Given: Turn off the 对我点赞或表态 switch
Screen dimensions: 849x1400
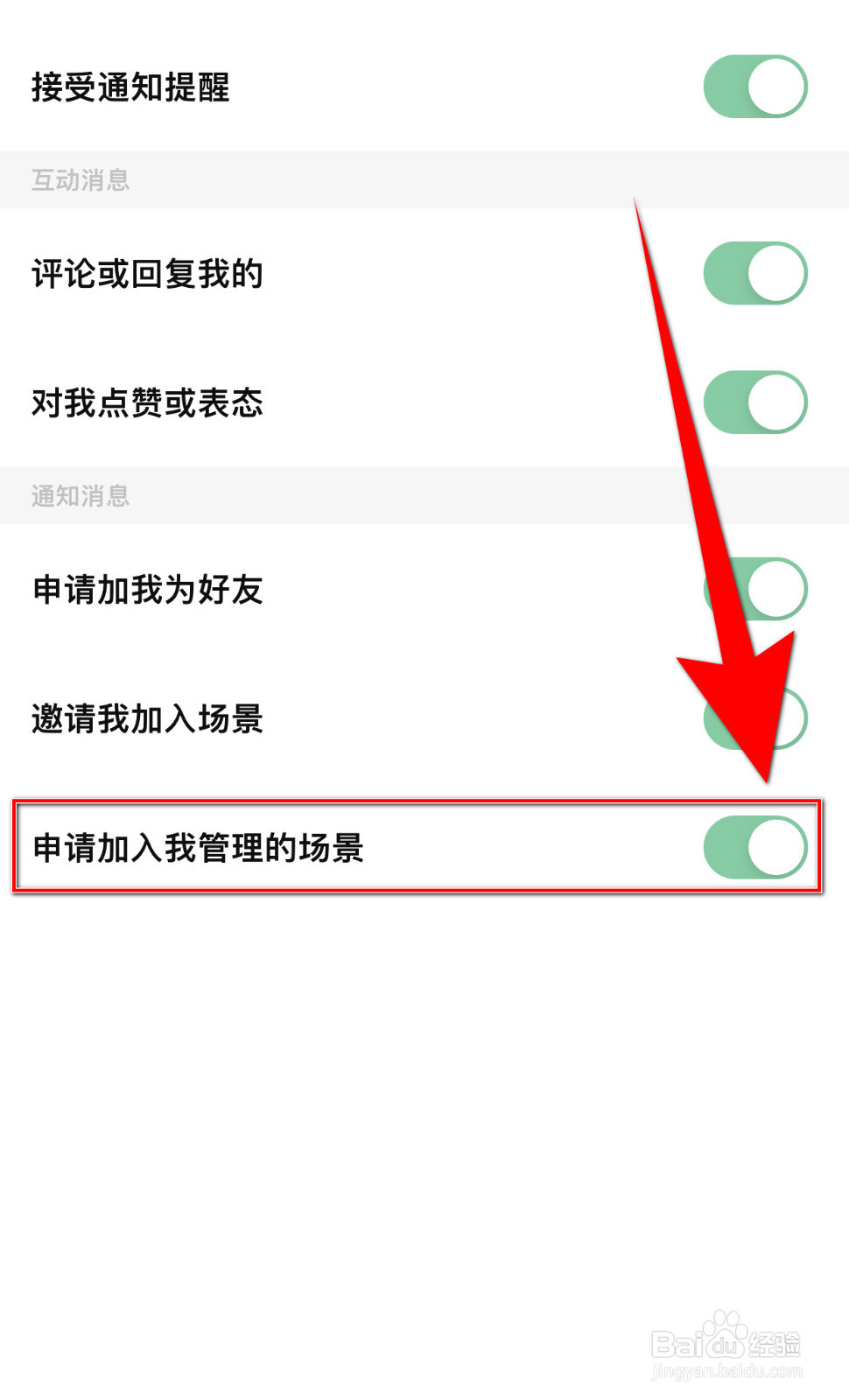Looking at the screenshot, I should (758, 402).
